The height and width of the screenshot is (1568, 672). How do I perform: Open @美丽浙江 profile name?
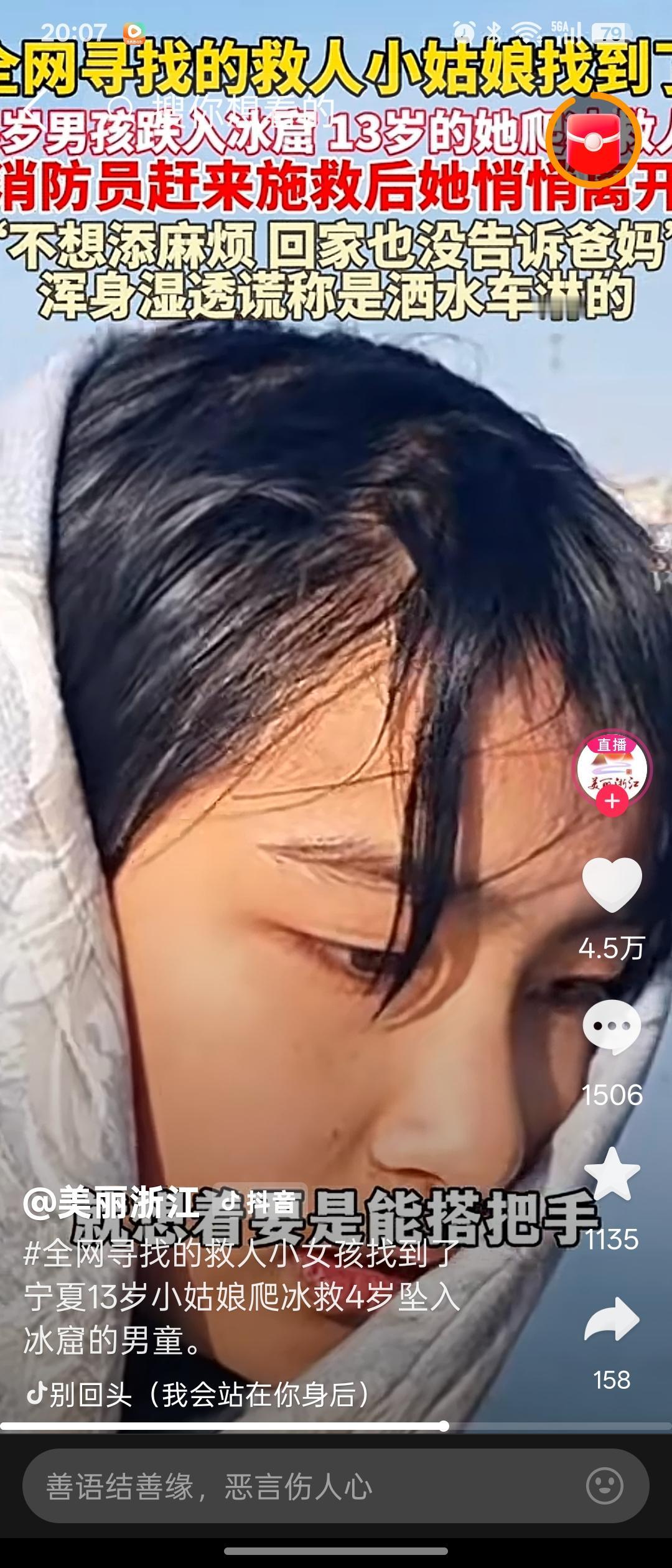pos(111,1203)
